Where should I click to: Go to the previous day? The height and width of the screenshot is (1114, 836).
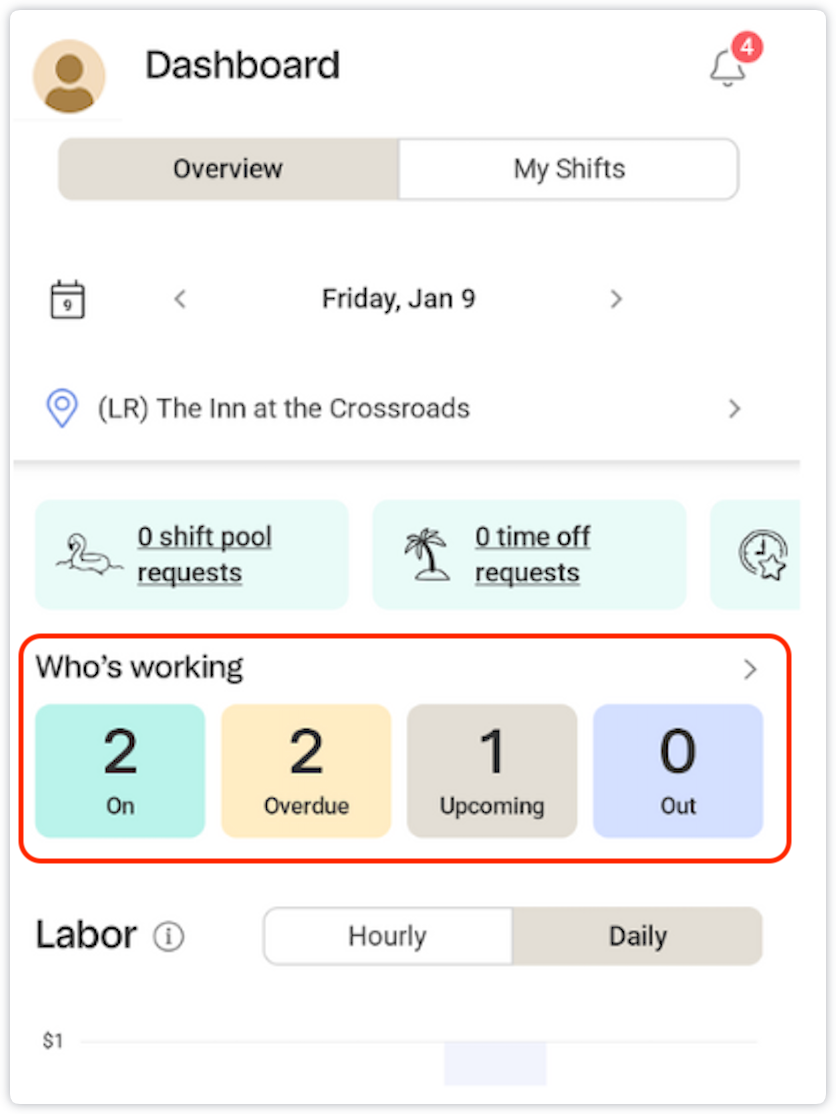180,299
